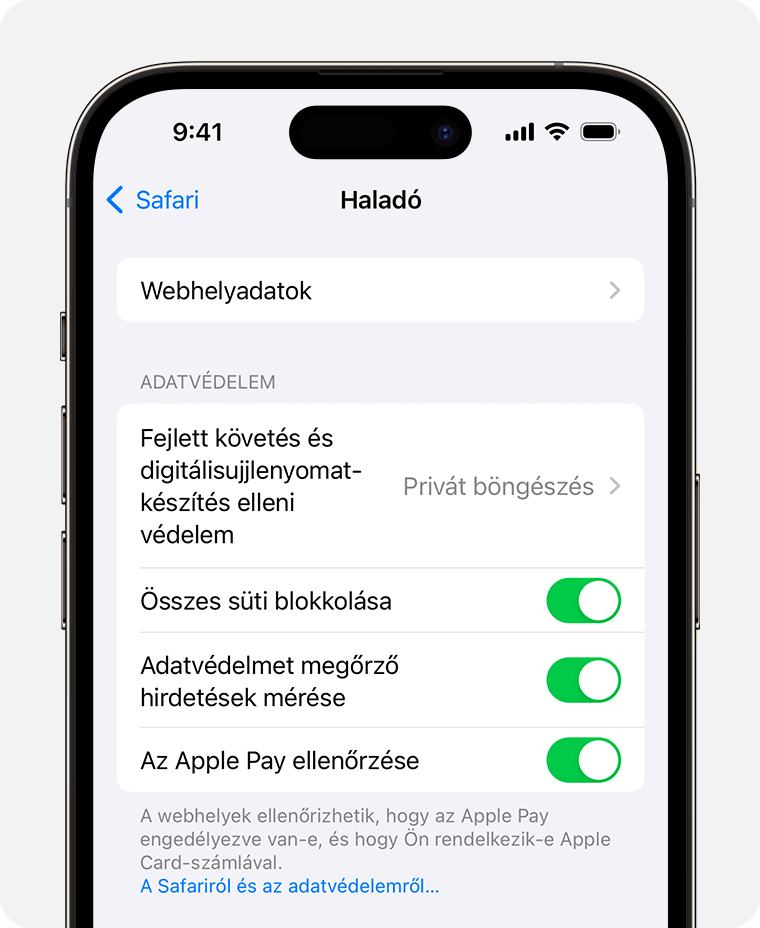The image size is (760, 928).
Task: Tap the chevron beside Privát böngészés
Action: 614,487
